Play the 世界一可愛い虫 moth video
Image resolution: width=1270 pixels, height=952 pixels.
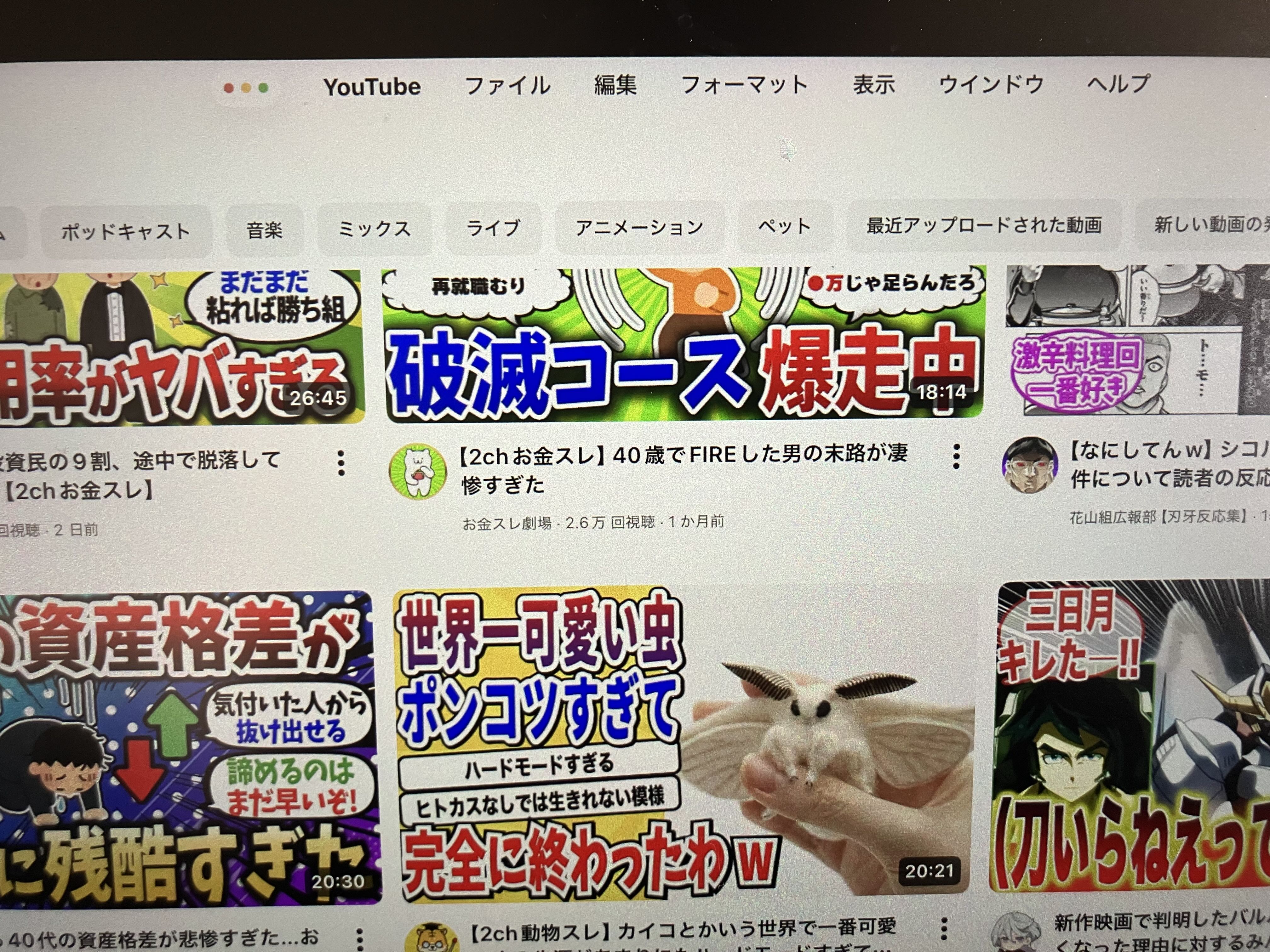click(683, 740)
